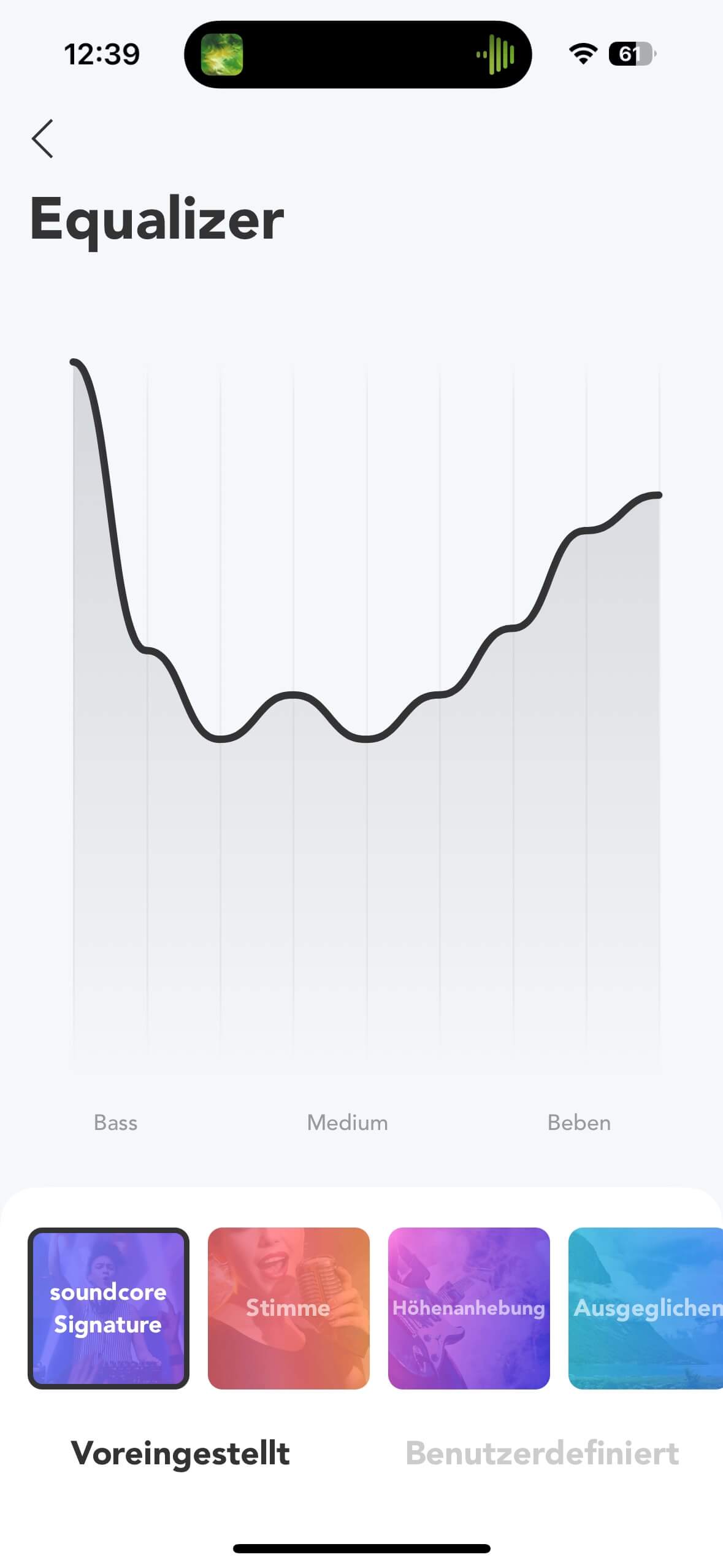The height and width of the screenshot is (1568, 723).
Task: Apply the Höhenanhebung preset
Action: click(x=469, y=1308)
